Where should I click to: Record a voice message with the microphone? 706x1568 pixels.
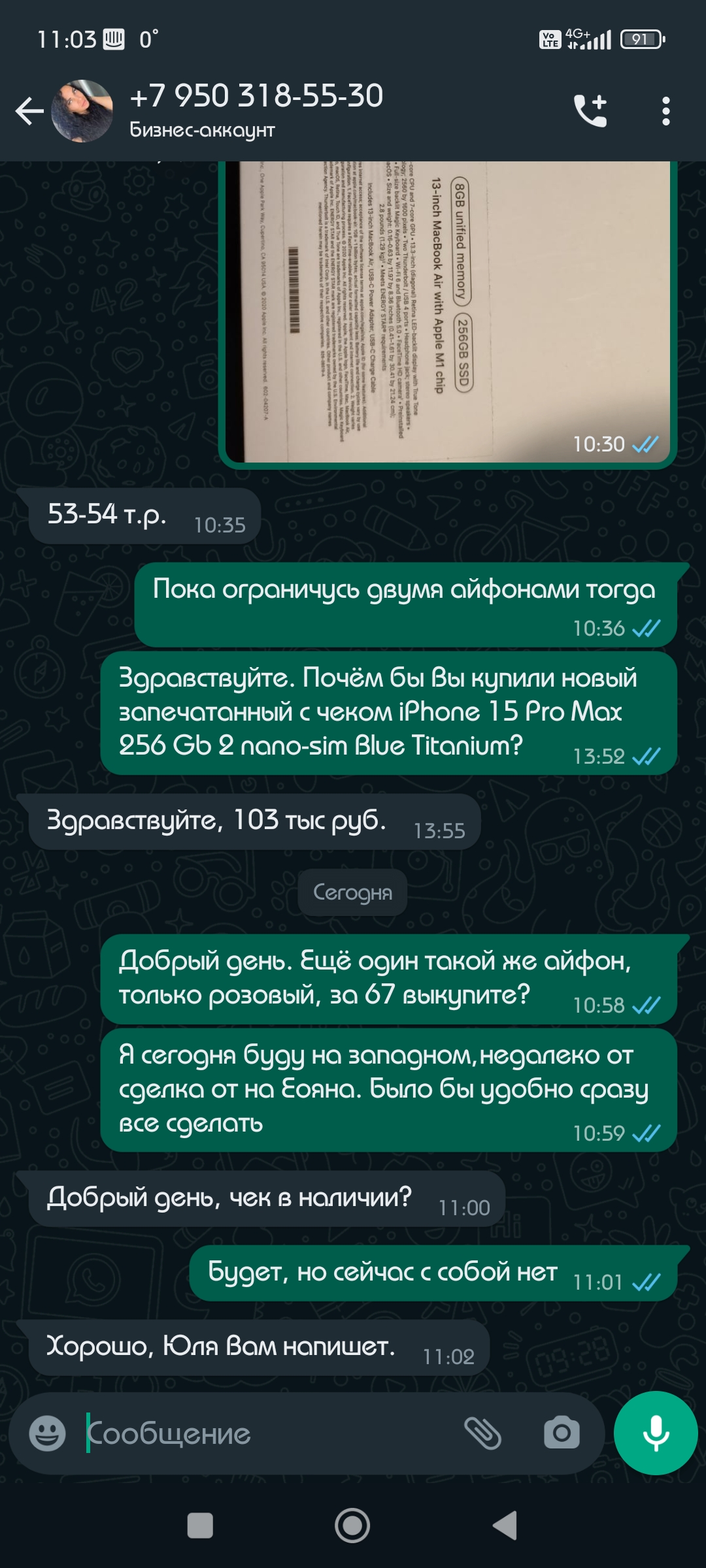656,1433
